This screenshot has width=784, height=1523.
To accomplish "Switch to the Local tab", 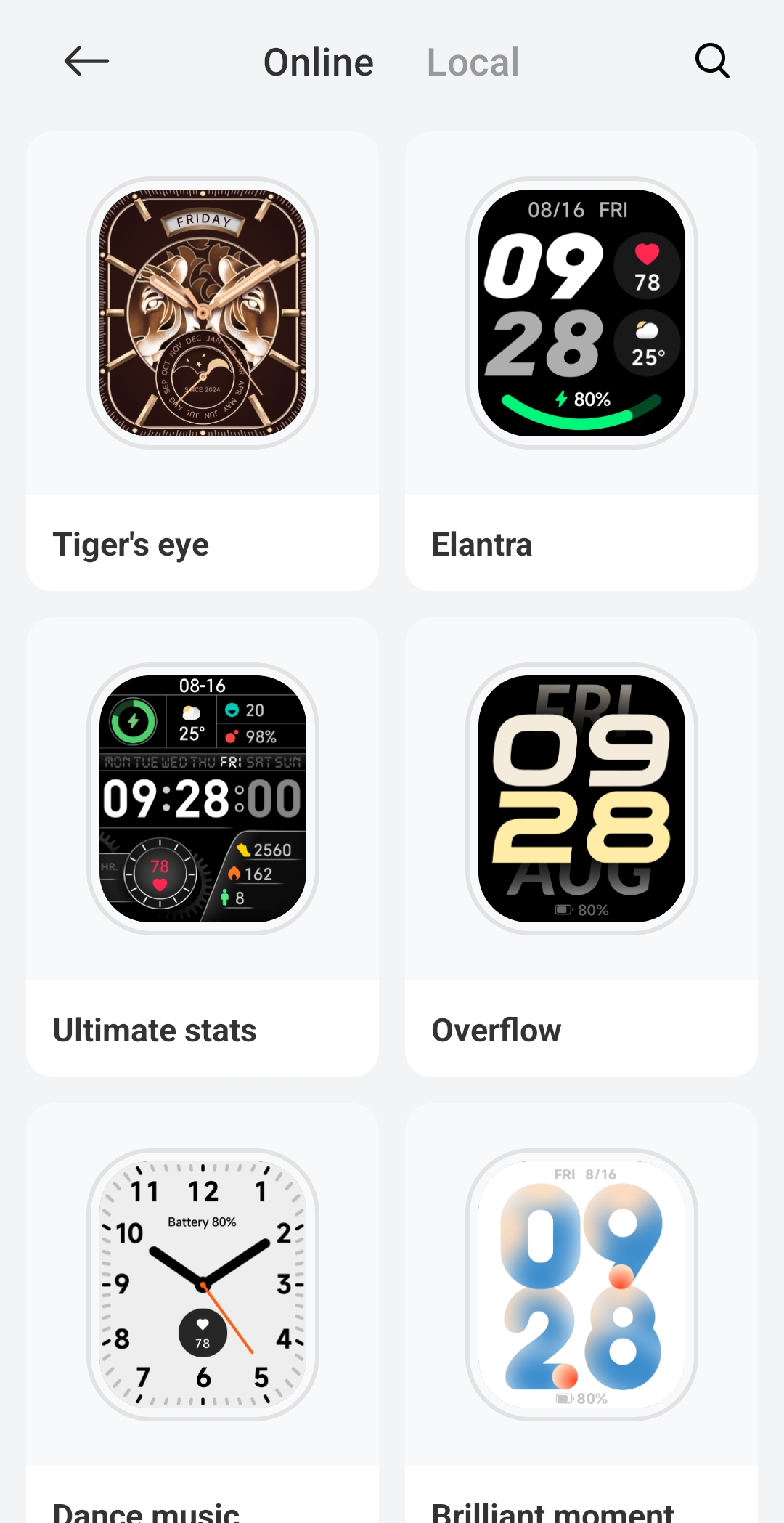I will click(x=473, y=62).
